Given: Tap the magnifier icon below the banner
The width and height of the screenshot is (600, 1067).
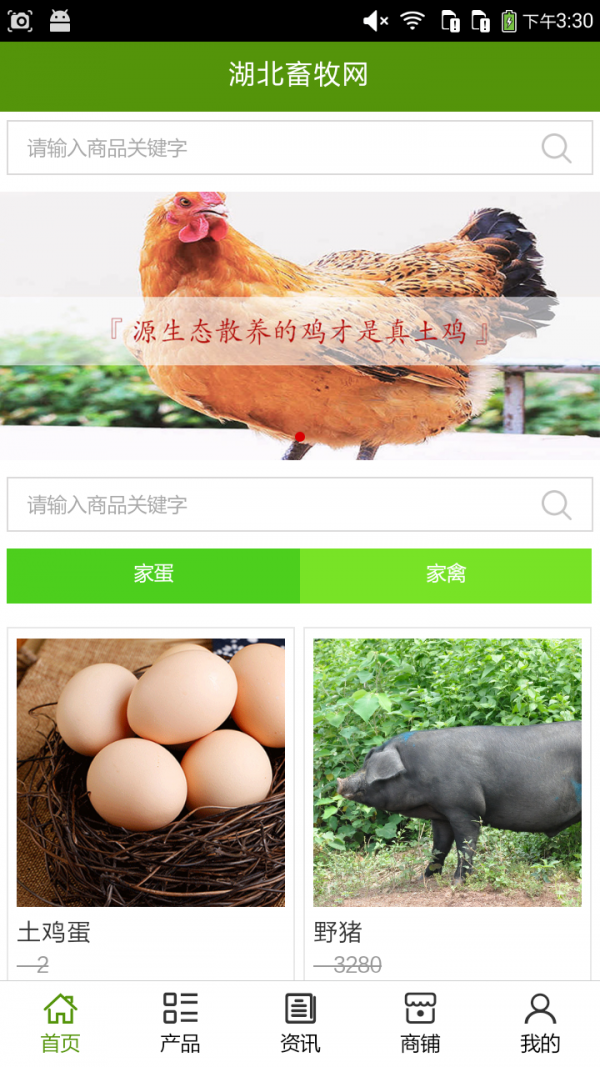Looking at the screenshot, I should click(556, 504).
